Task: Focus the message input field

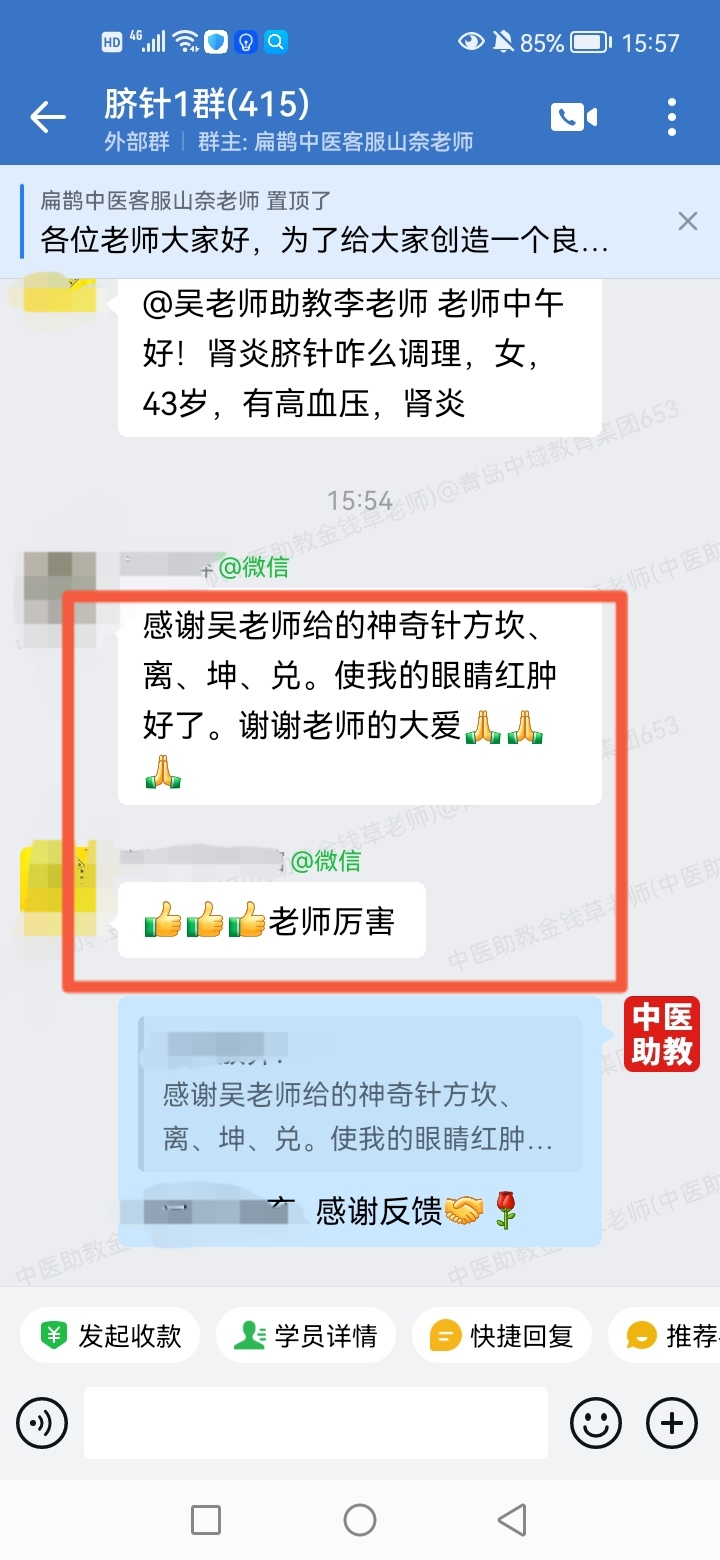Action: [315, 1422]
